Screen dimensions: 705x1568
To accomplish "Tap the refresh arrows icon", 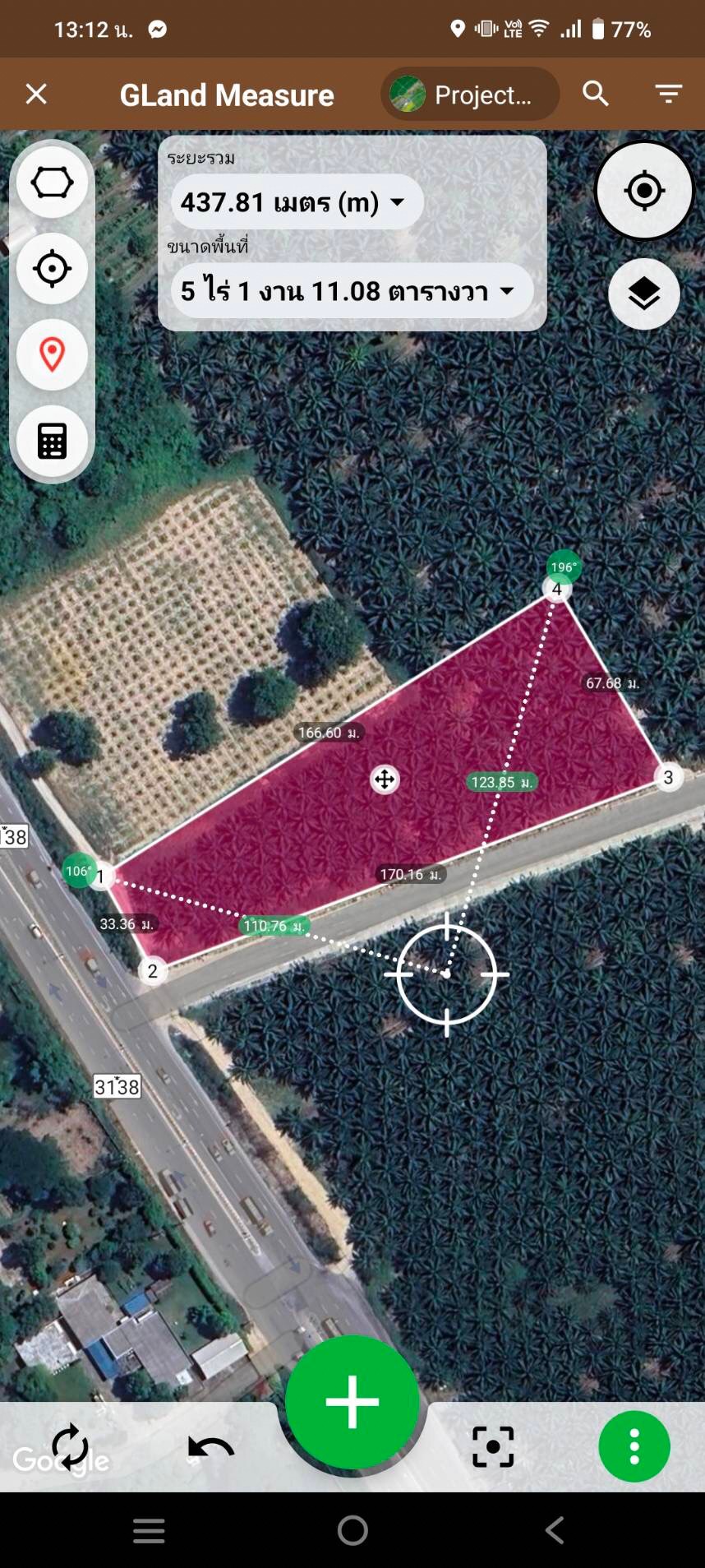I will [x=70, y=1446].
